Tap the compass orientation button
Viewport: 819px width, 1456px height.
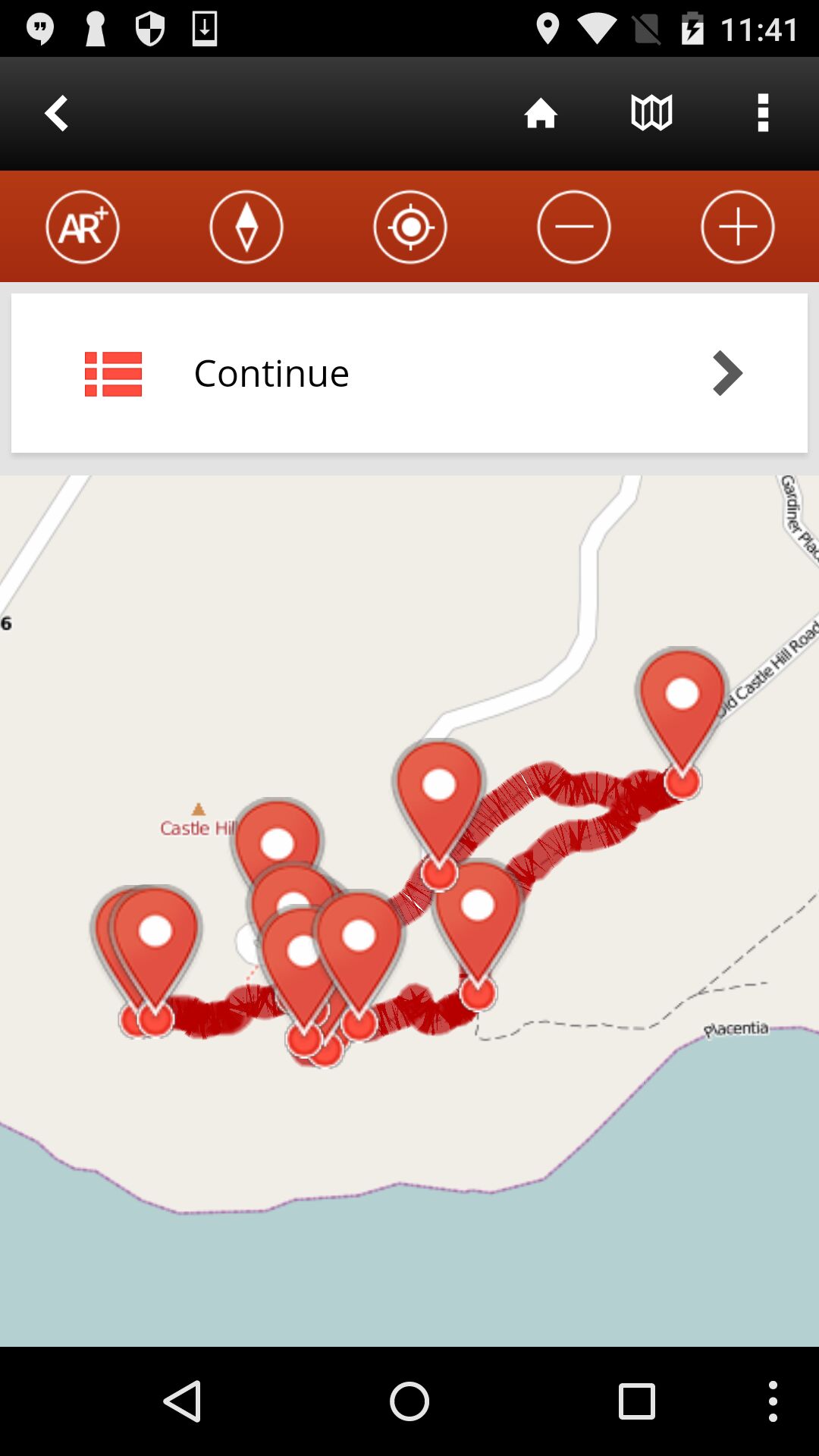pos(246,227)
